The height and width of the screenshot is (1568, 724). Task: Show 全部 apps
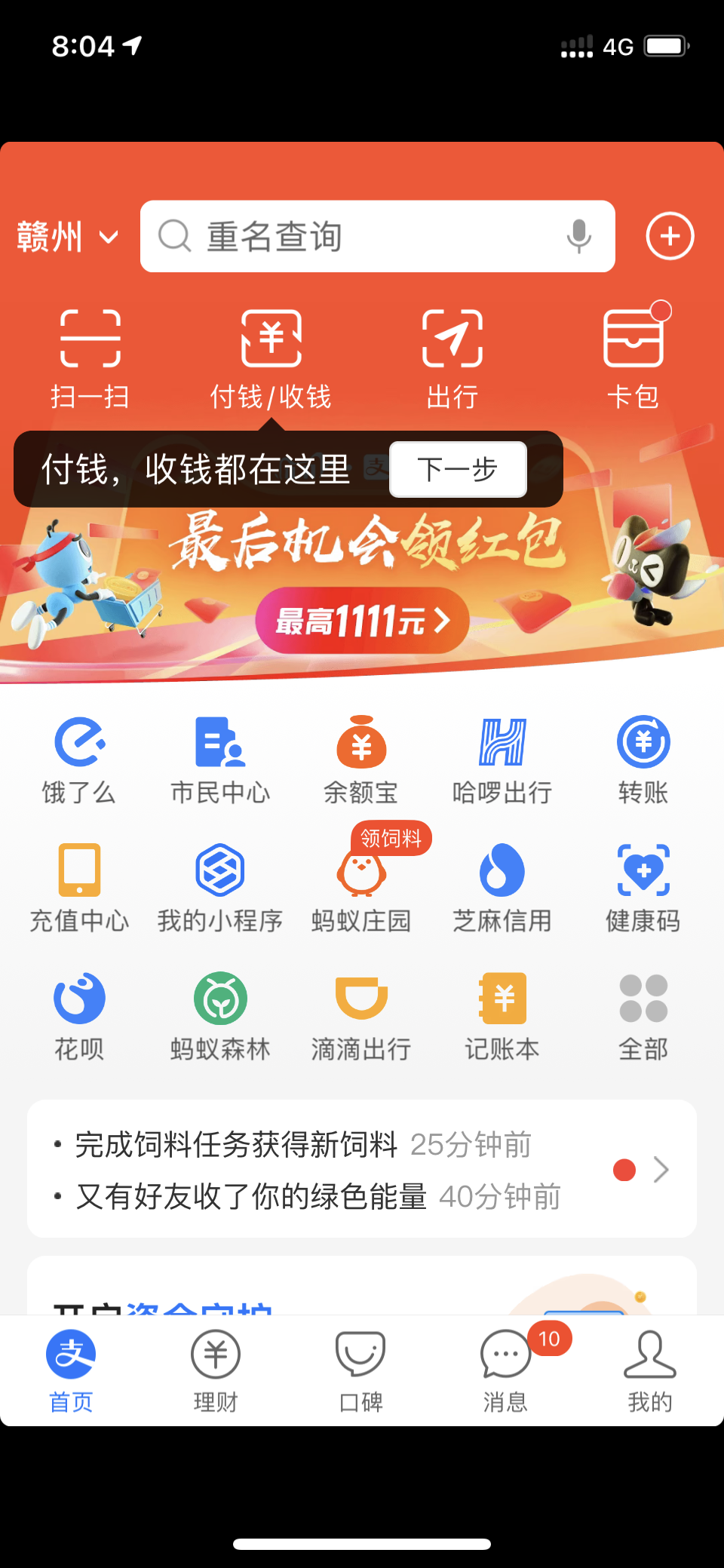(x=643, y=1016)
